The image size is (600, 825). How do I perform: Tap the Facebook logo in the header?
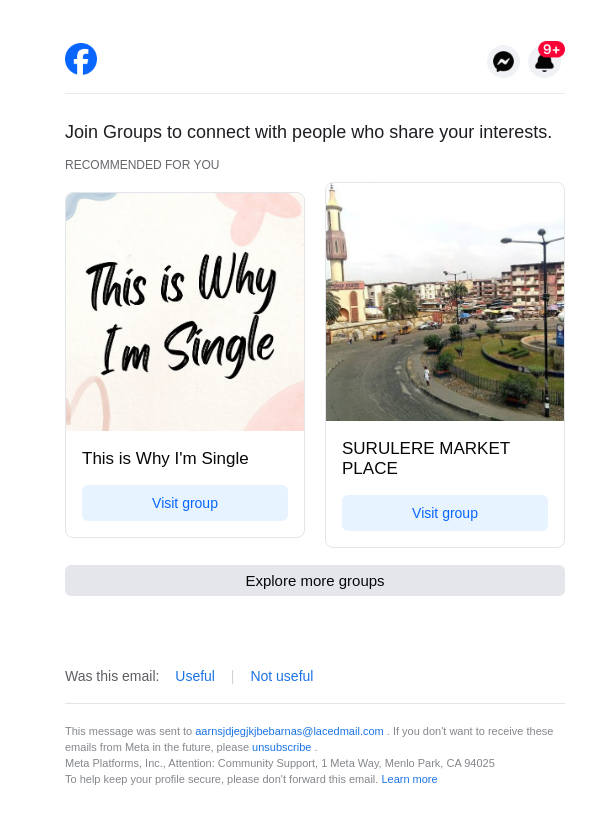tap(81, 59)
